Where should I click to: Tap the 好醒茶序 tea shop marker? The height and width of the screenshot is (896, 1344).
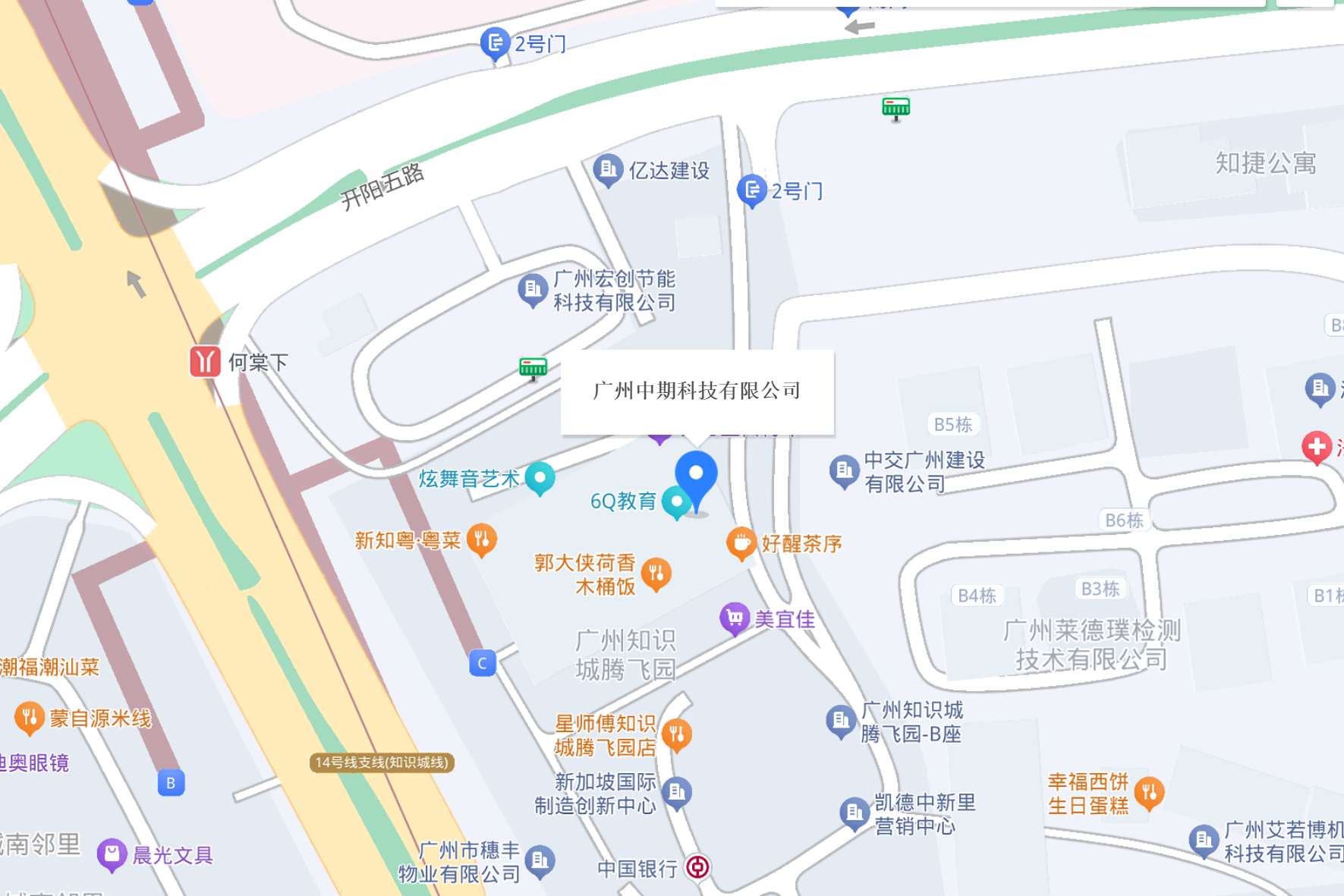[x=741, y=543]
